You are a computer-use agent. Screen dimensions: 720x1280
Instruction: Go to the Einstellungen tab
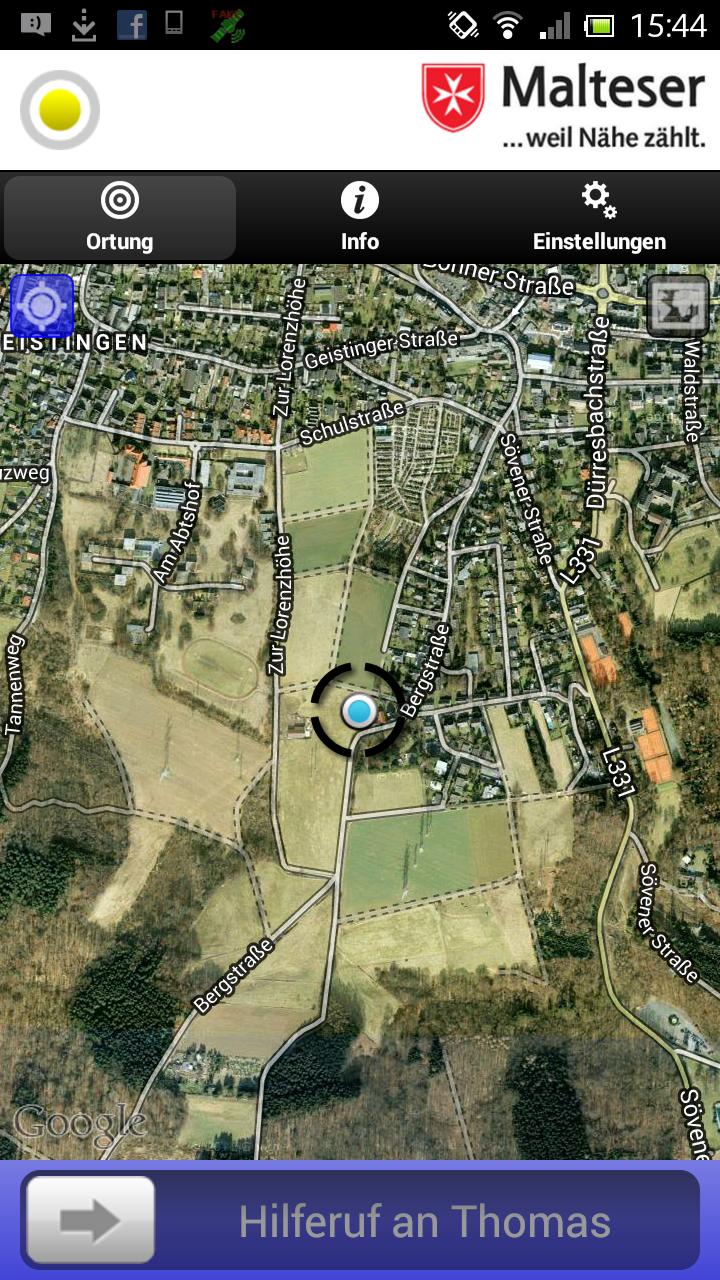coord(599,218)
